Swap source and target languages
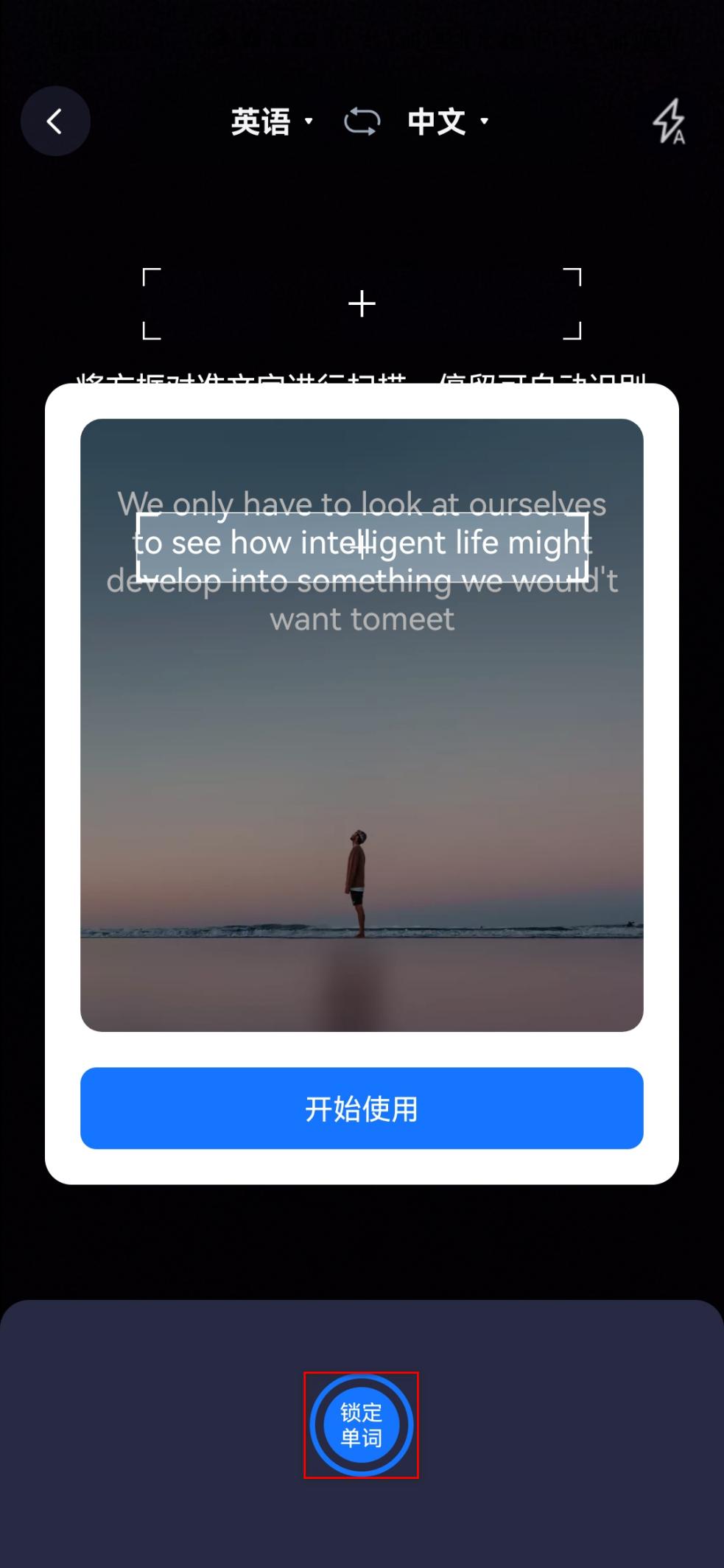724x1568 pixels. click(x=362, y=122)
